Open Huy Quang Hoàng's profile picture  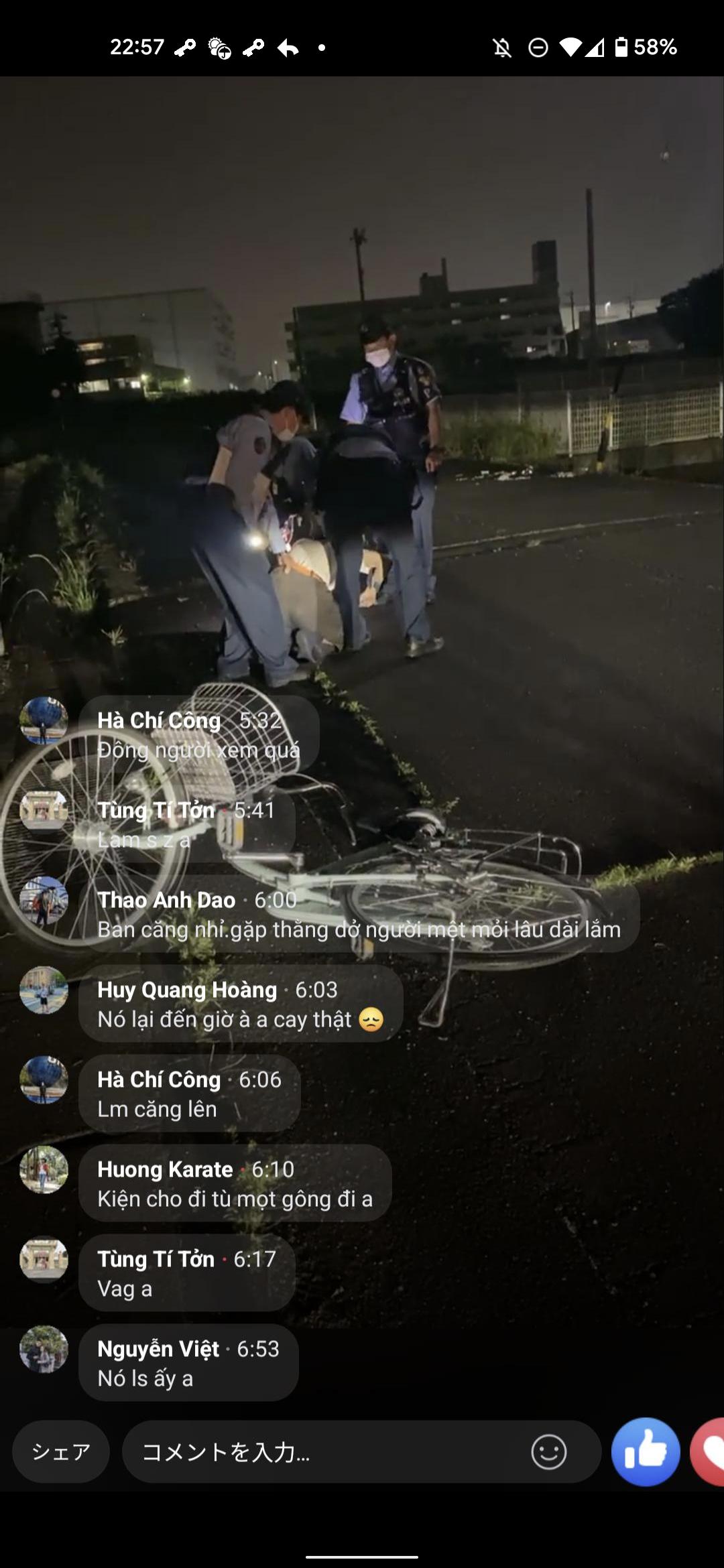(44, 990)
